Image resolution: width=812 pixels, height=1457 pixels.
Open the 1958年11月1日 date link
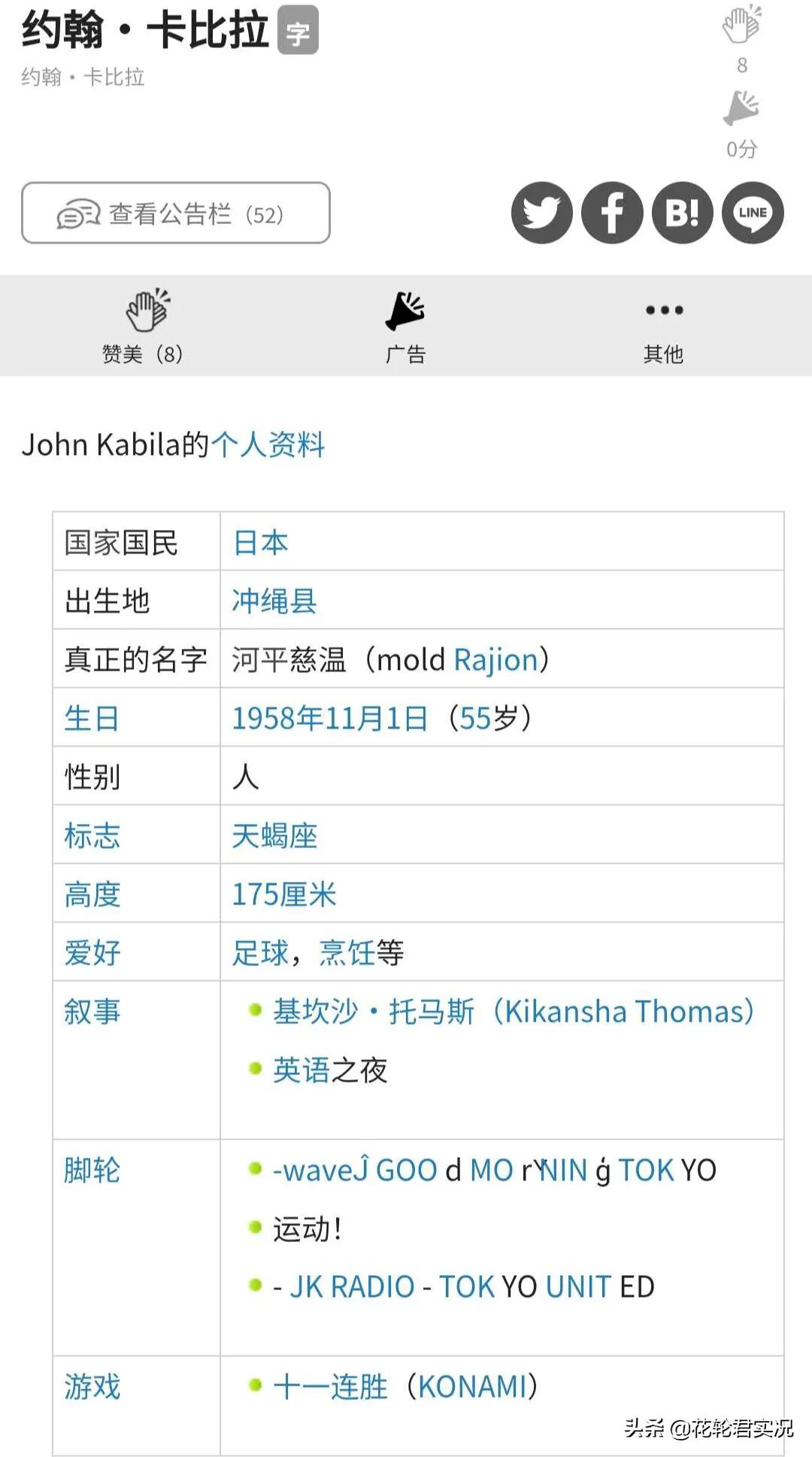click(x=329, y=718)
